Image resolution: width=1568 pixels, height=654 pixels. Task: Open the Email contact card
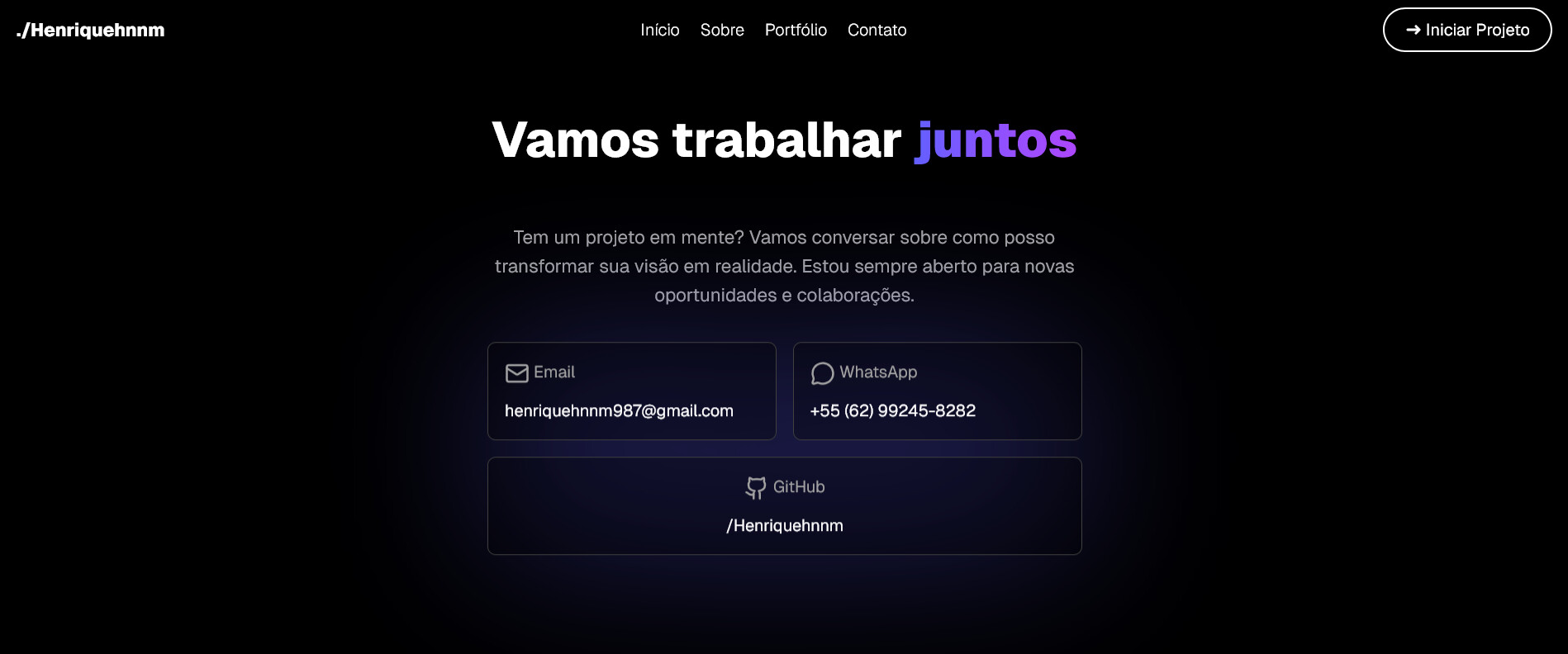click(632, 391)
